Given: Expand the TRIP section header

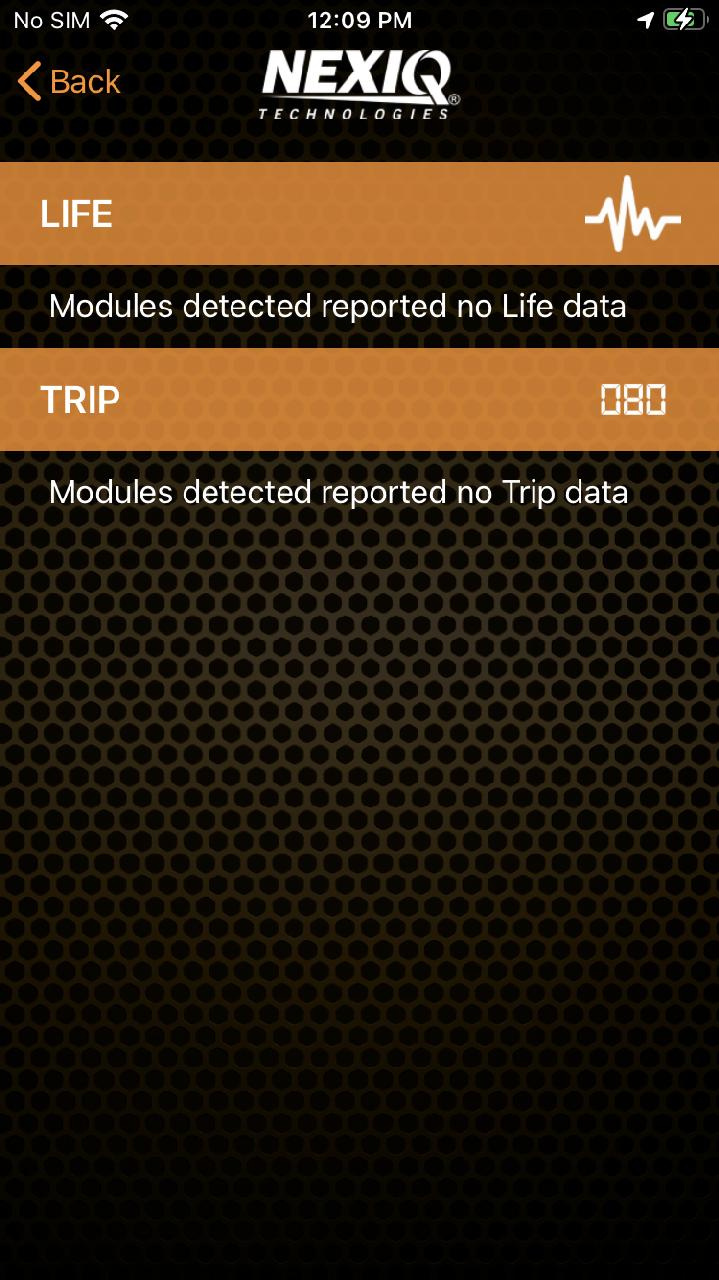Looking at the screenshot, I should point(359,400).
